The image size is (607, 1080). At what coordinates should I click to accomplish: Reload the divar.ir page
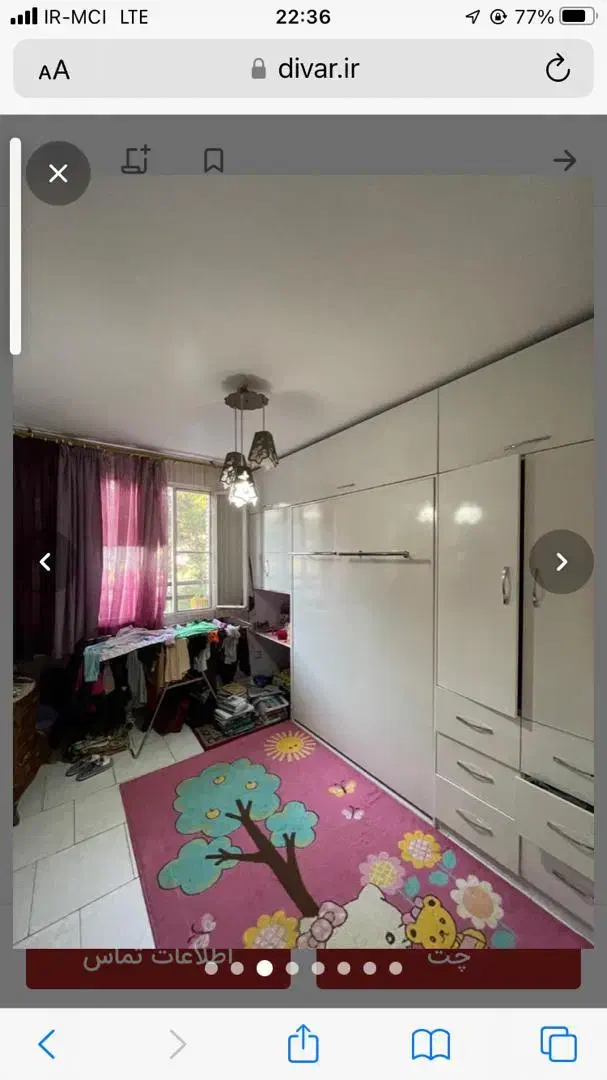click(557, 69)
